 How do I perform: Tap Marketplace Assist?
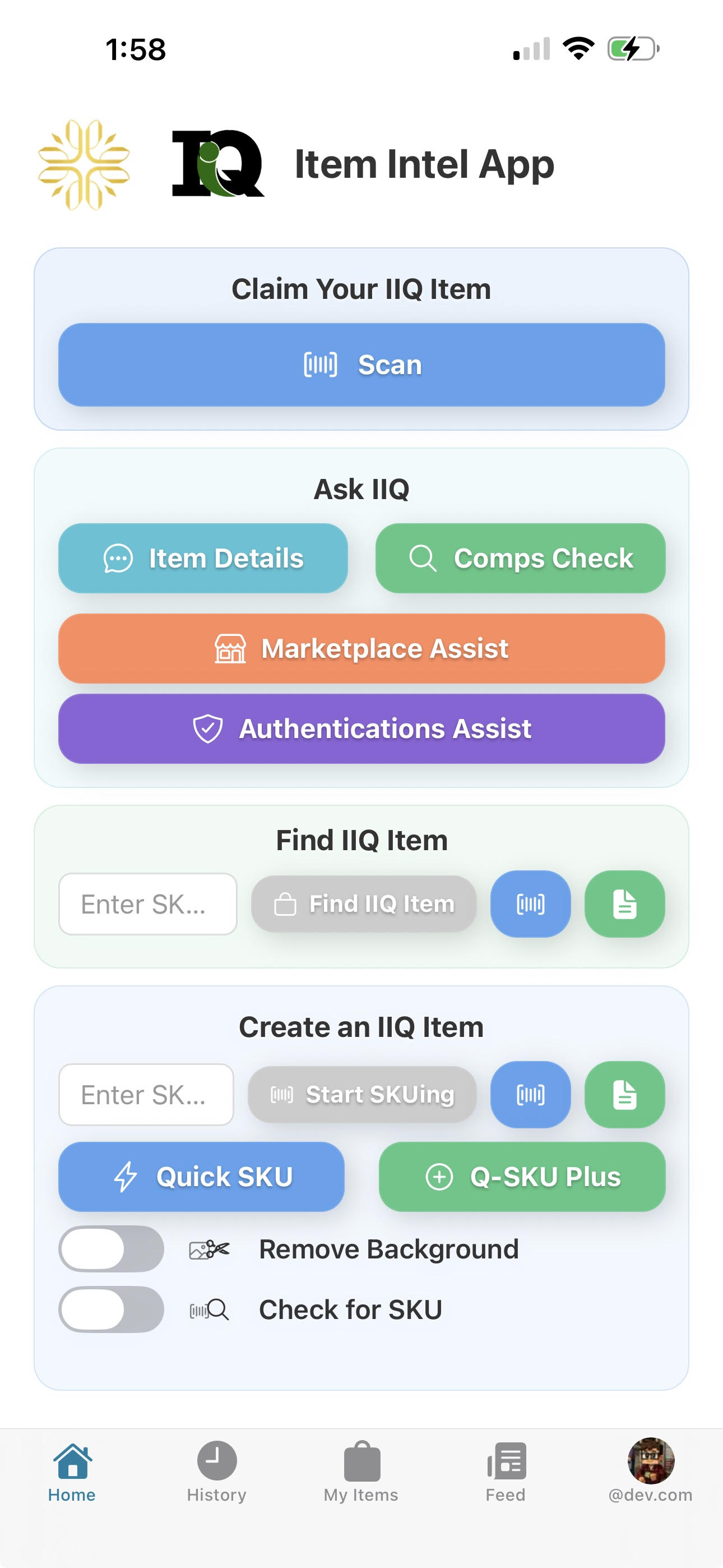(x=361, y=649)
